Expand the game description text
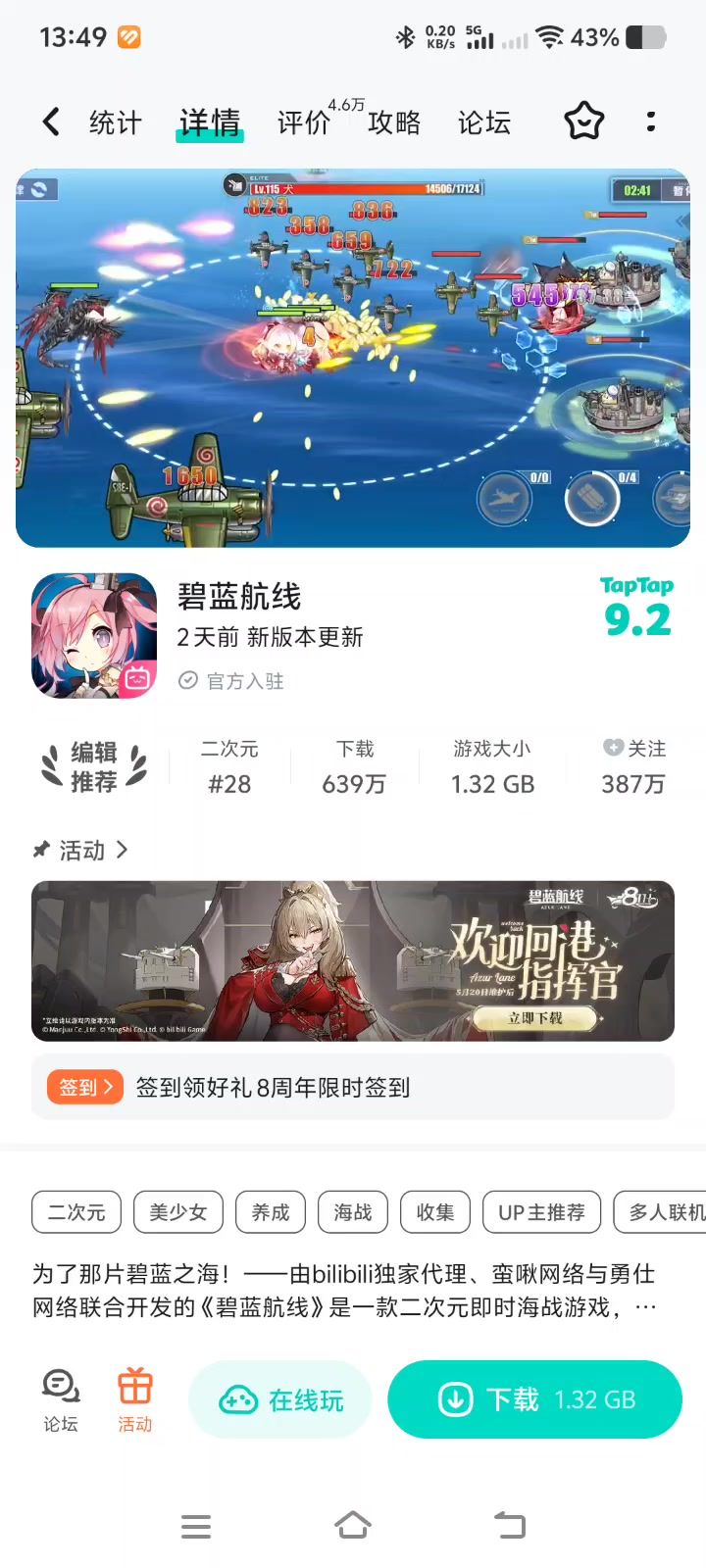This screenshot has height=1568, width=706. (645, 1307)
